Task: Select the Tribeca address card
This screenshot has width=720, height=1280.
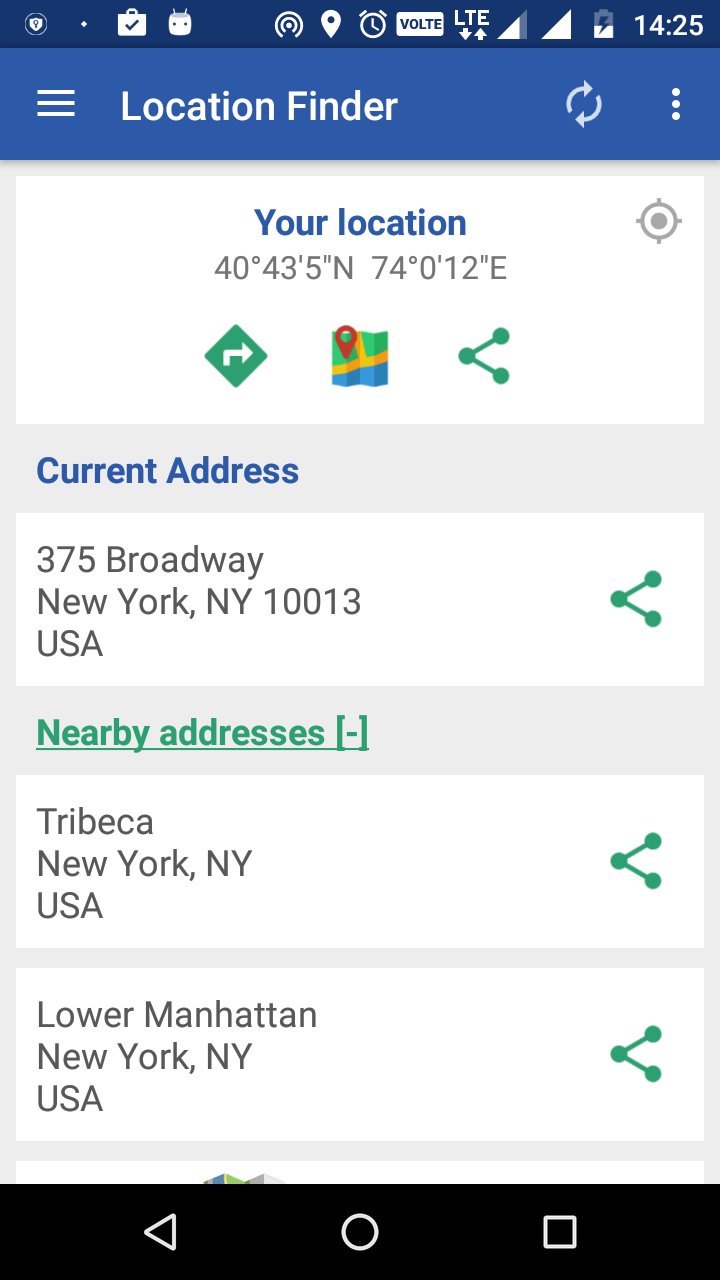Action: tap(300, 861)
